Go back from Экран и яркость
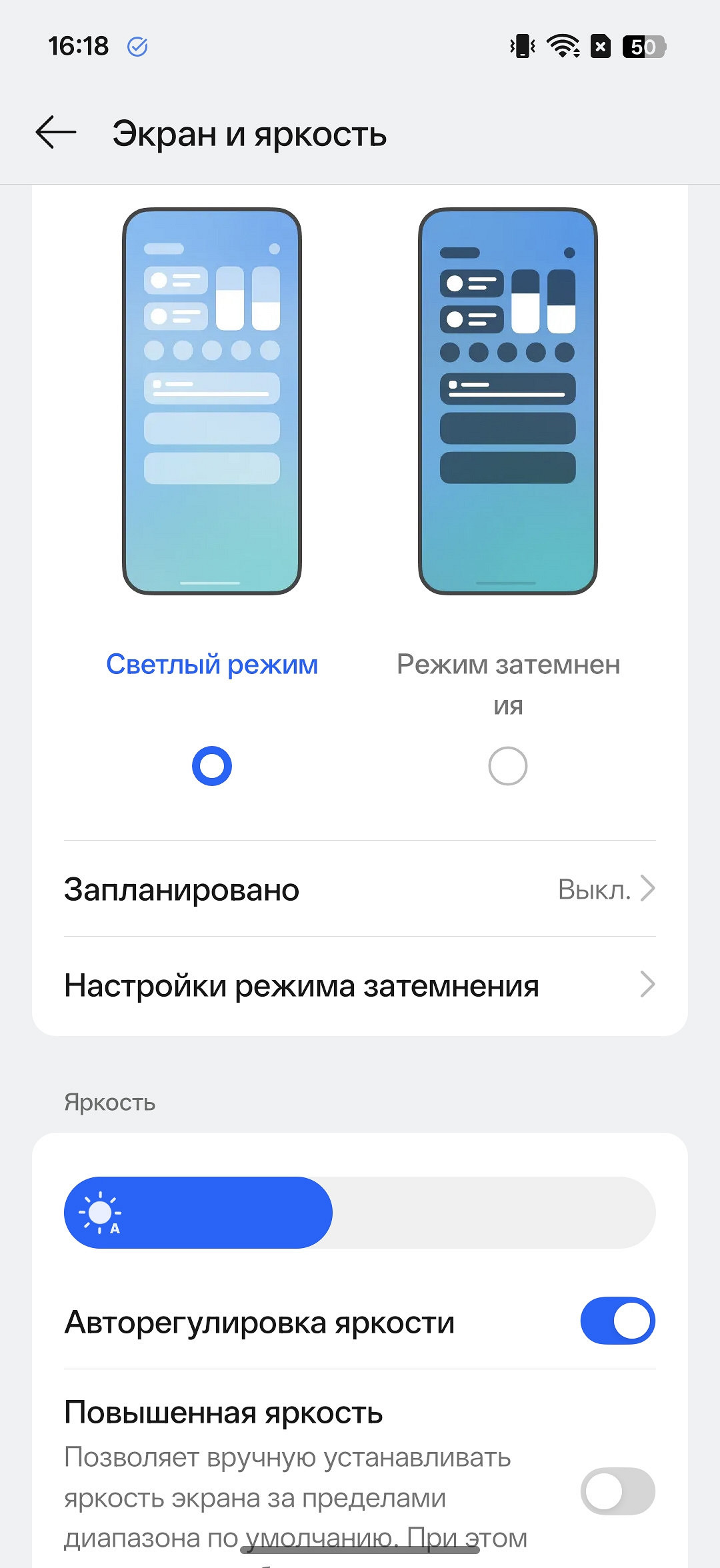Viewport: 720px width, 1568px height. tap(56, 132)
